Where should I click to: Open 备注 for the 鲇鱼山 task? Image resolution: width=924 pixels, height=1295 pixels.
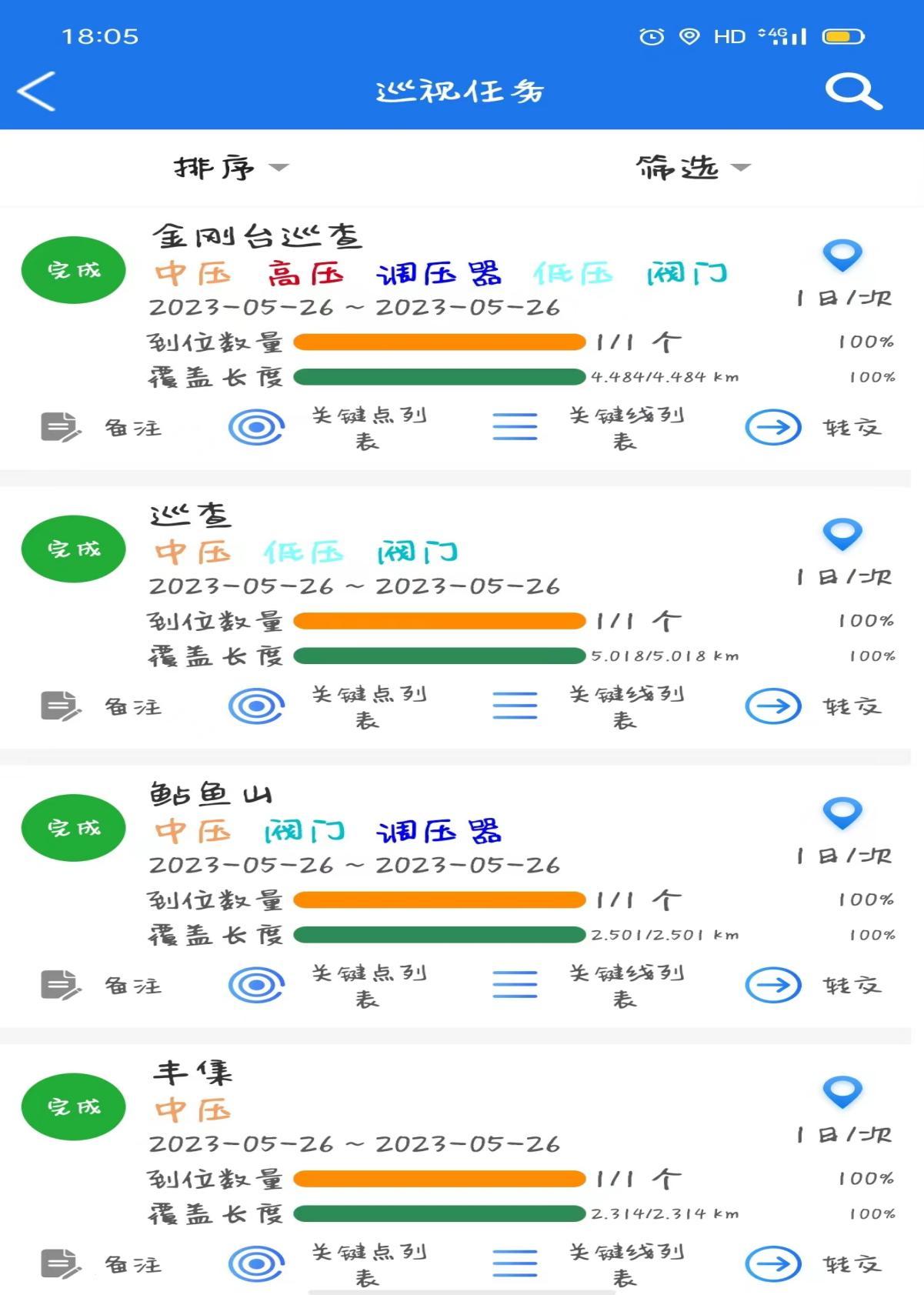102,986
